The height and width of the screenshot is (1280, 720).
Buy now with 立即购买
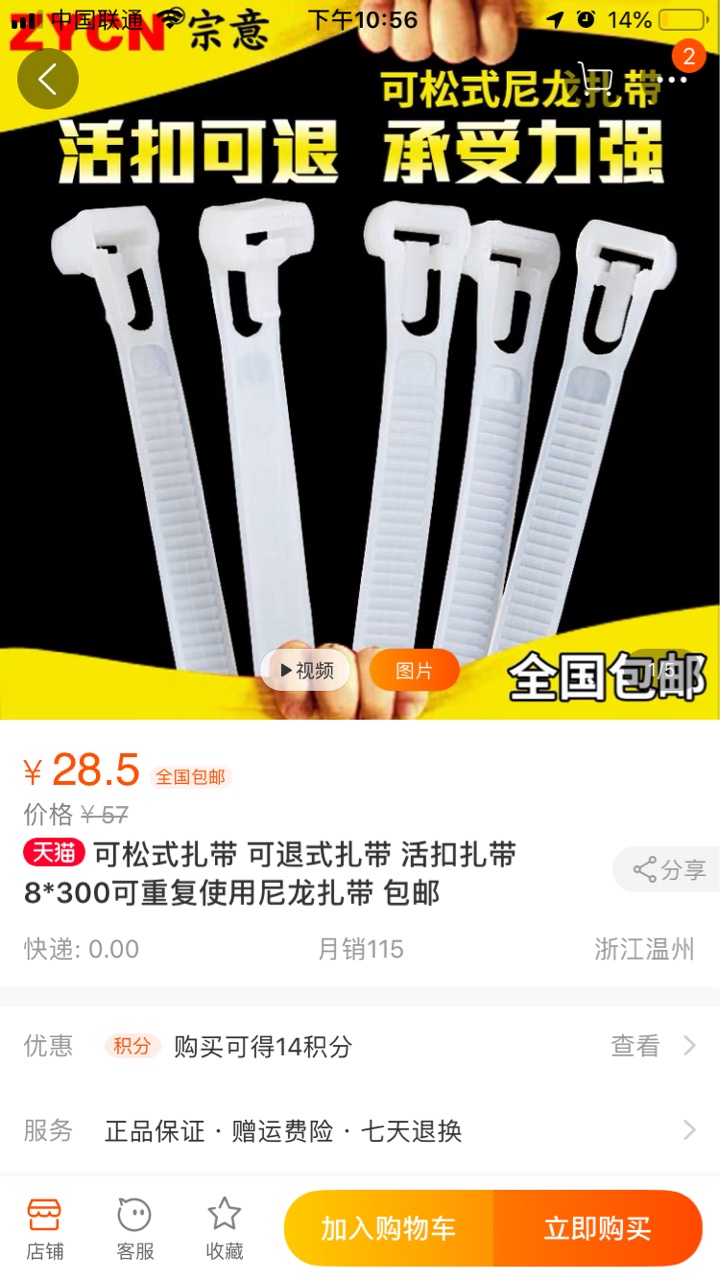pos(597,1228)
